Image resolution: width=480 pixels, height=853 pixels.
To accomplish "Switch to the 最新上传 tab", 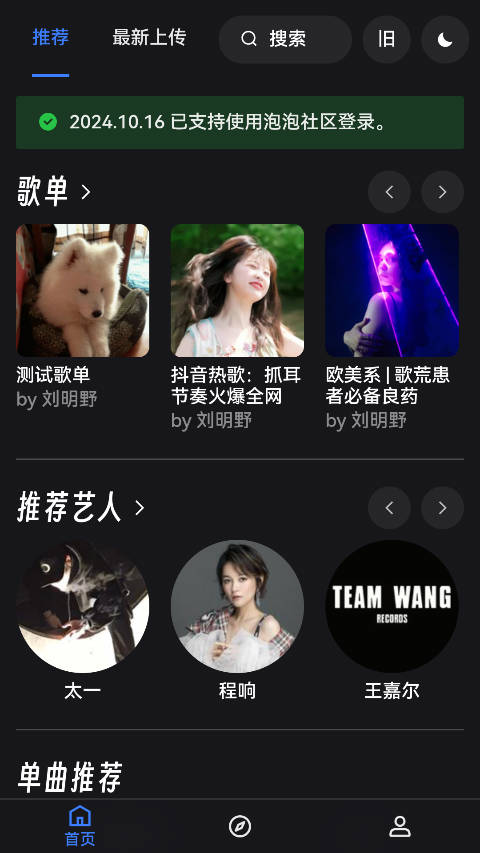I will pyautogui.click(x=149, y=38).
